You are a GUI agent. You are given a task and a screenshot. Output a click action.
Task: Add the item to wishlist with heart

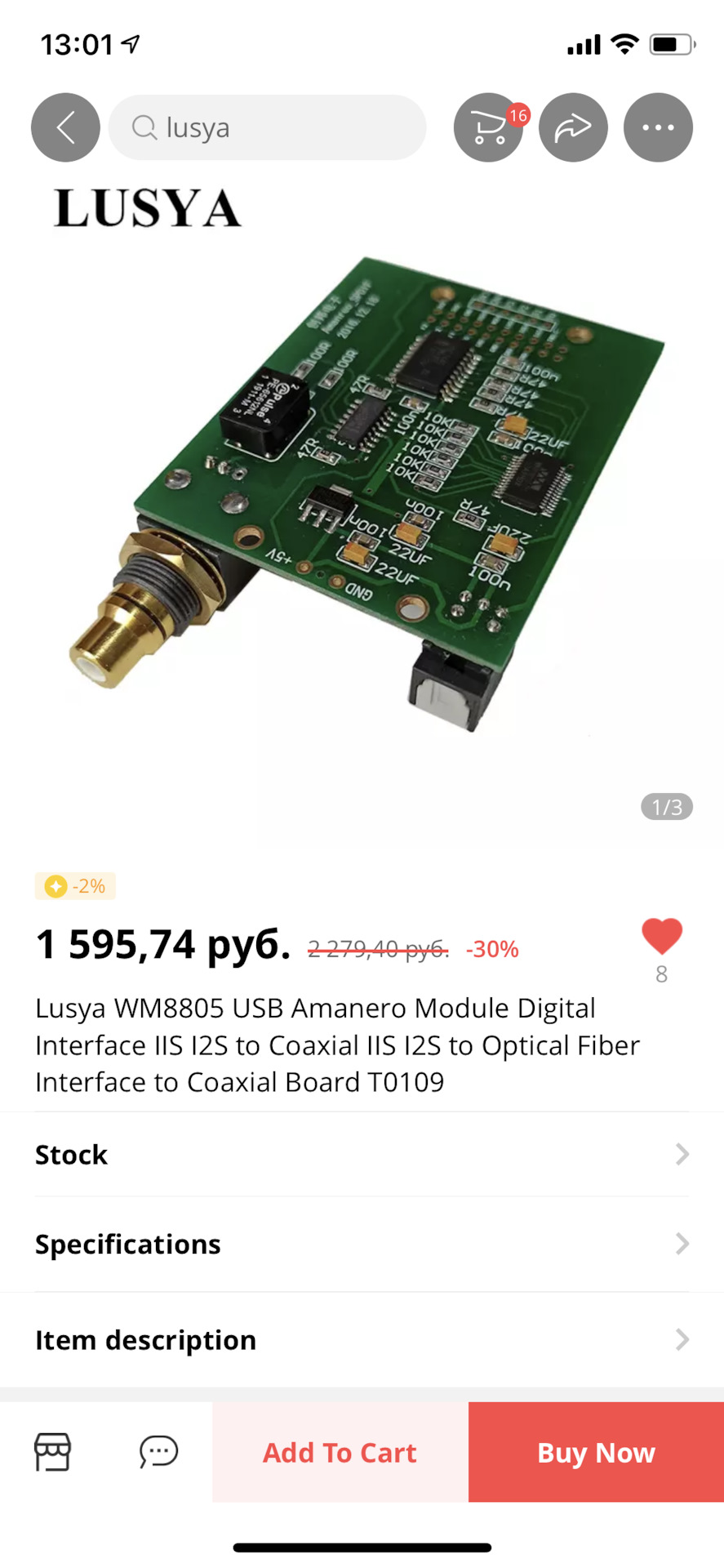(x=661, y=937)
